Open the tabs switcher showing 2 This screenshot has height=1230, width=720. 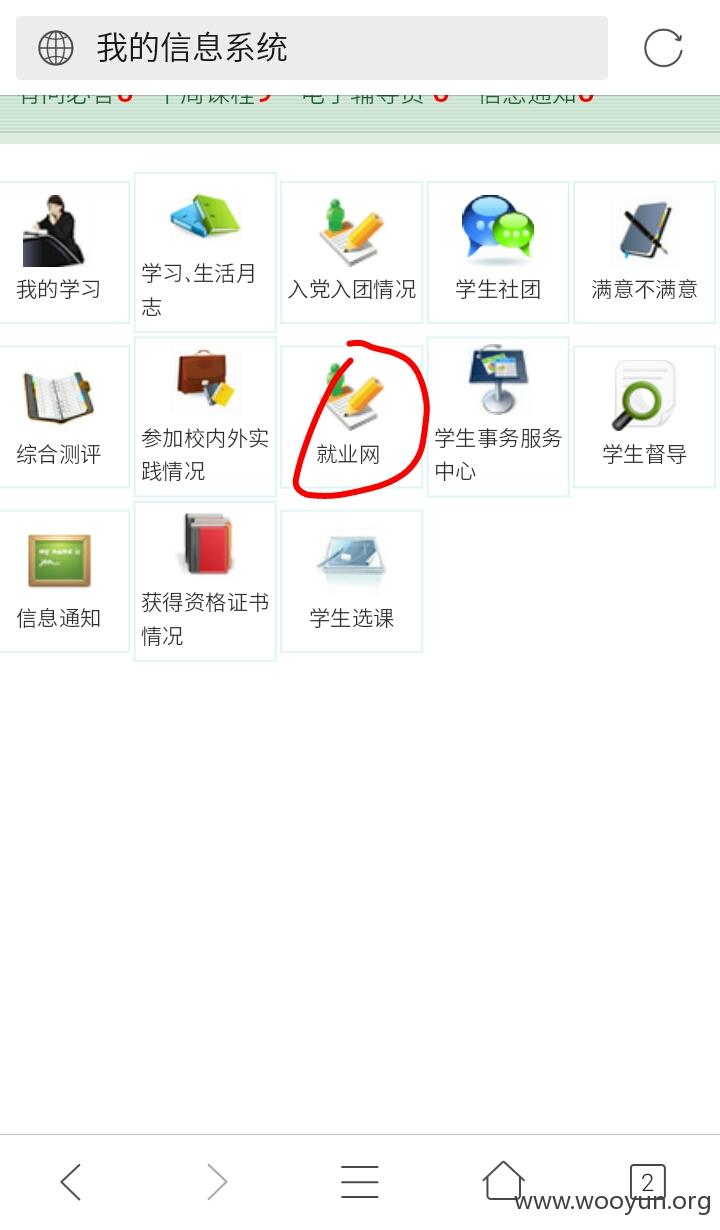(x=648, y=1182)
